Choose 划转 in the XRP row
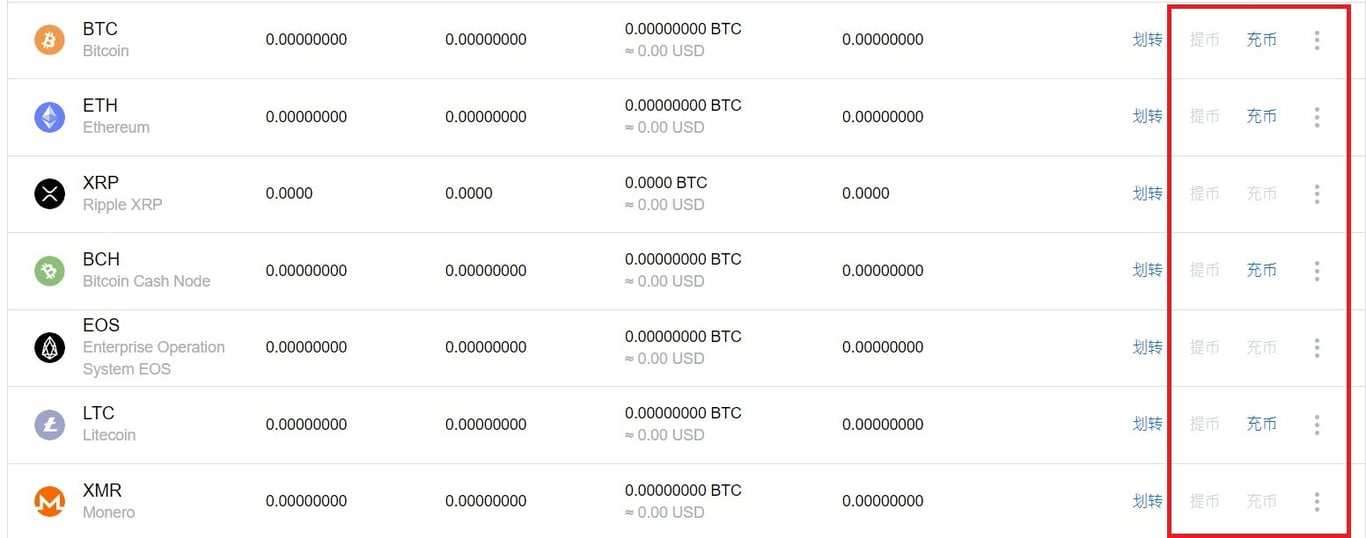Viewport: 1366px width, 538px height. (1147, 194)
